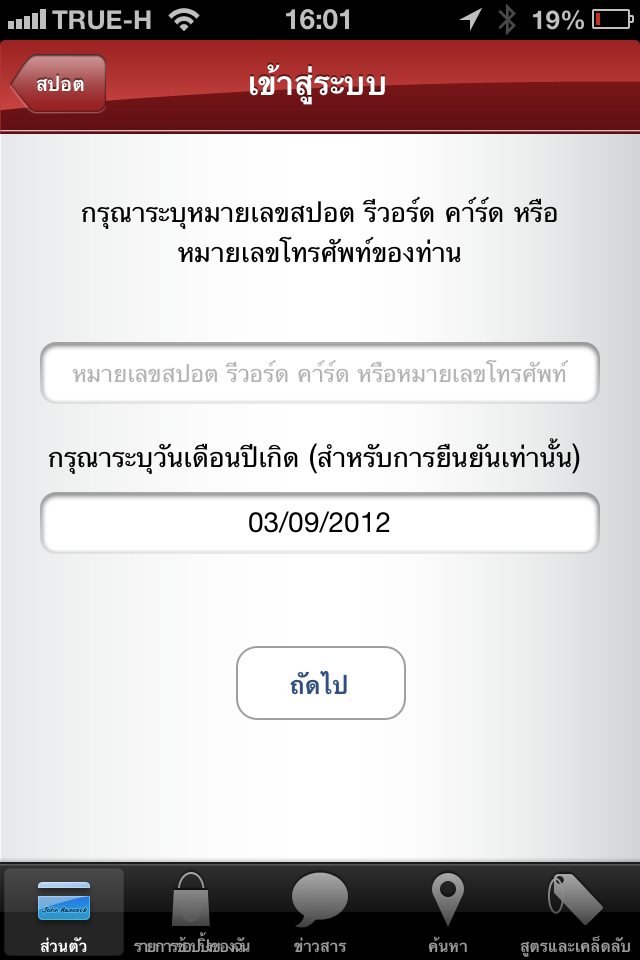Viewport: 640px width, 960px height.
Task: Switch to the ส่วนตัว tab
Action: tap(64, 912)
